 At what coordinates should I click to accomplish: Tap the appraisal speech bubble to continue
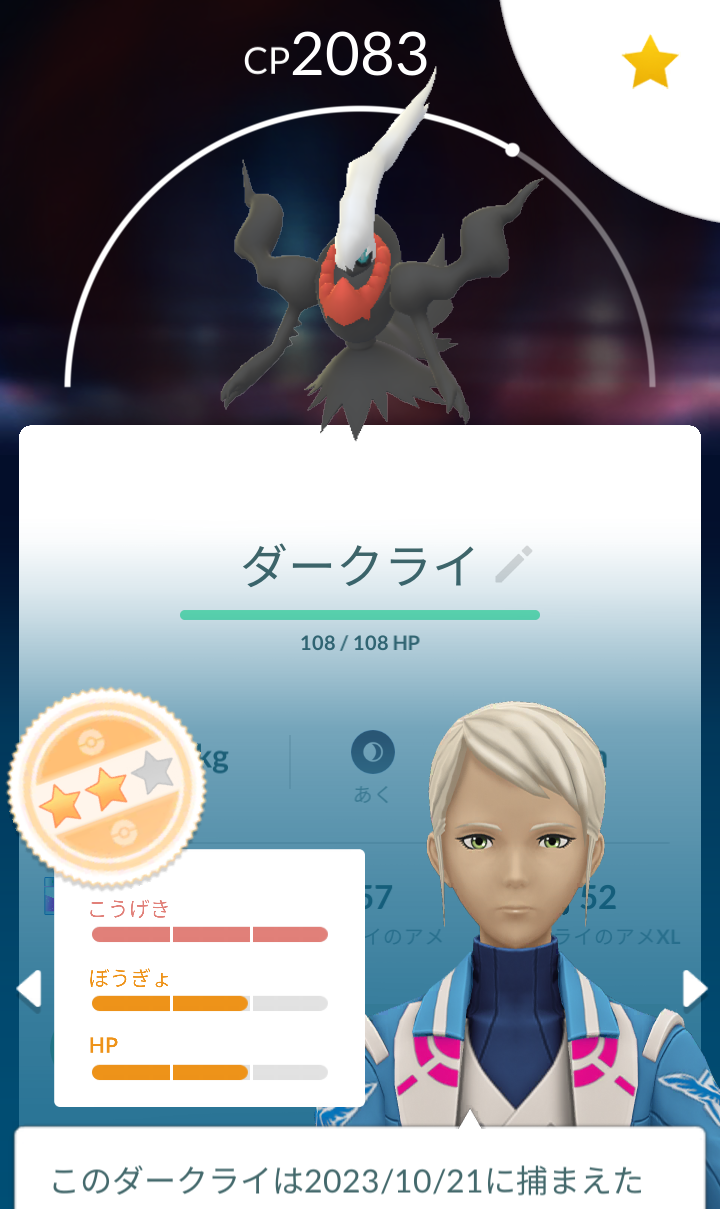pyautogui.click(x=360, y=1175)
